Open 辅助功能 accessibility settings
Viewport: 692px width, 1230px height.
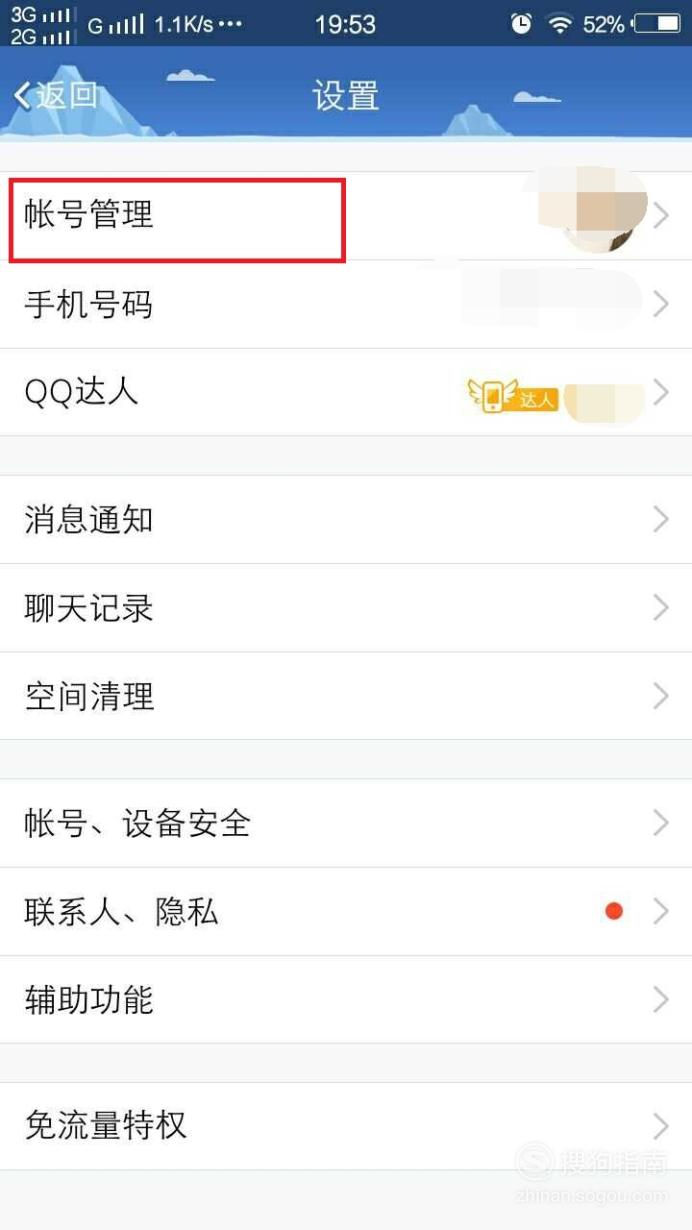click(x=346, y=999)
